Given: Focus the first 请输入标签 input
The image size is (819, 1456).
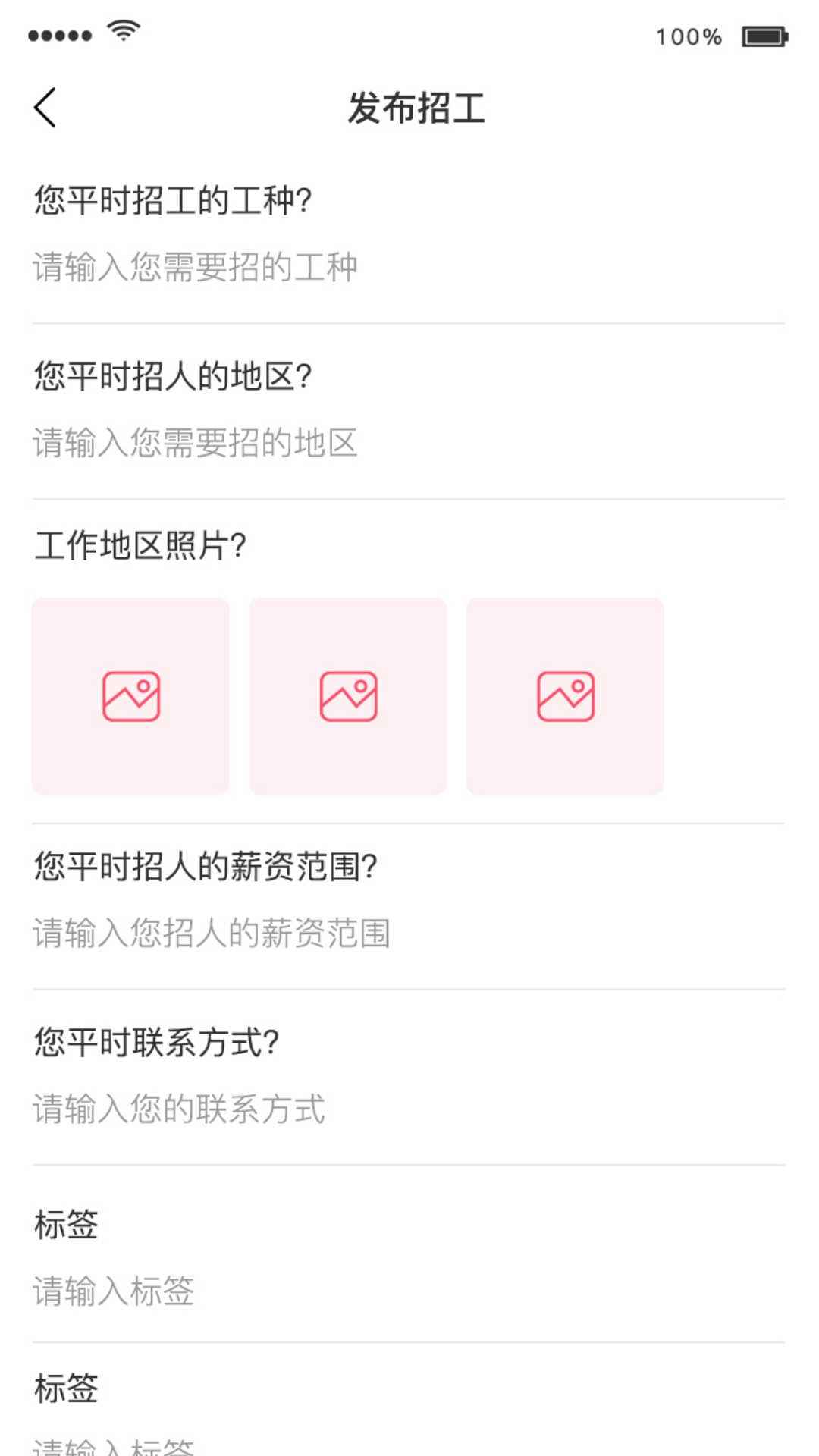Looking at the screenshot, I should tap(408, 1291).
